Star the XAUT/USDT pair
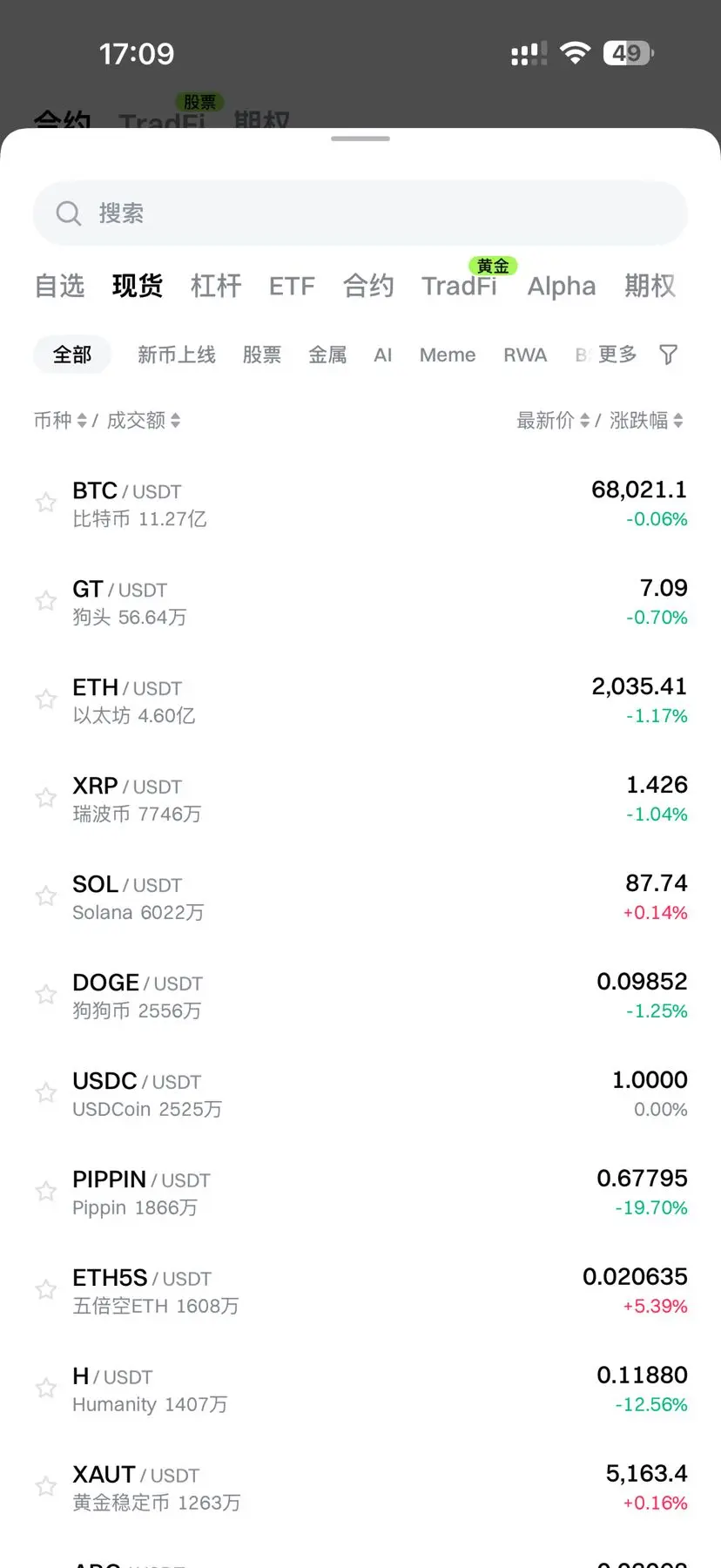This screenshot has width=721, height=1568. point(45,1487)
